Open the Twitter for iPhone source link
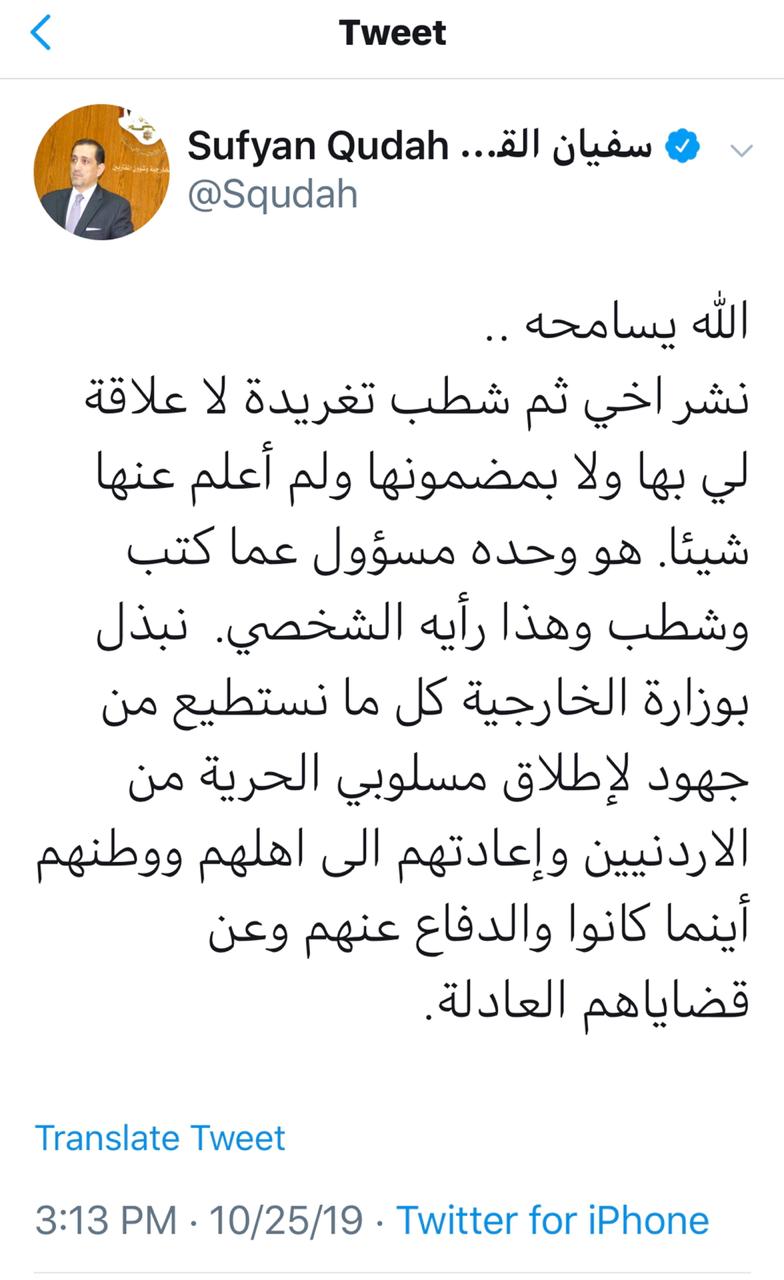 553,1220
